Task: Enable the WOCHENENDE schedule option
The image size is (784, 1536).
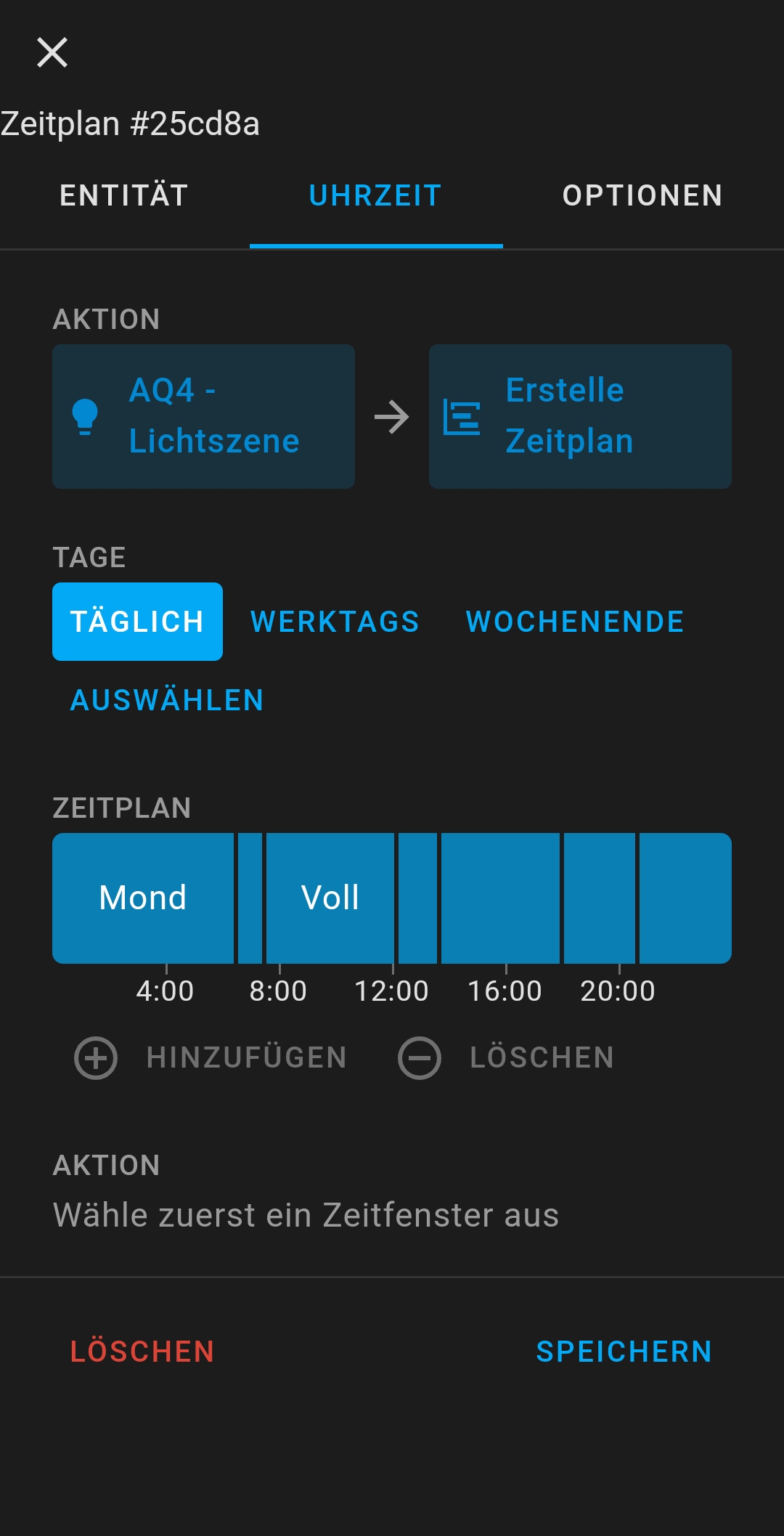Action: point(574,621)
